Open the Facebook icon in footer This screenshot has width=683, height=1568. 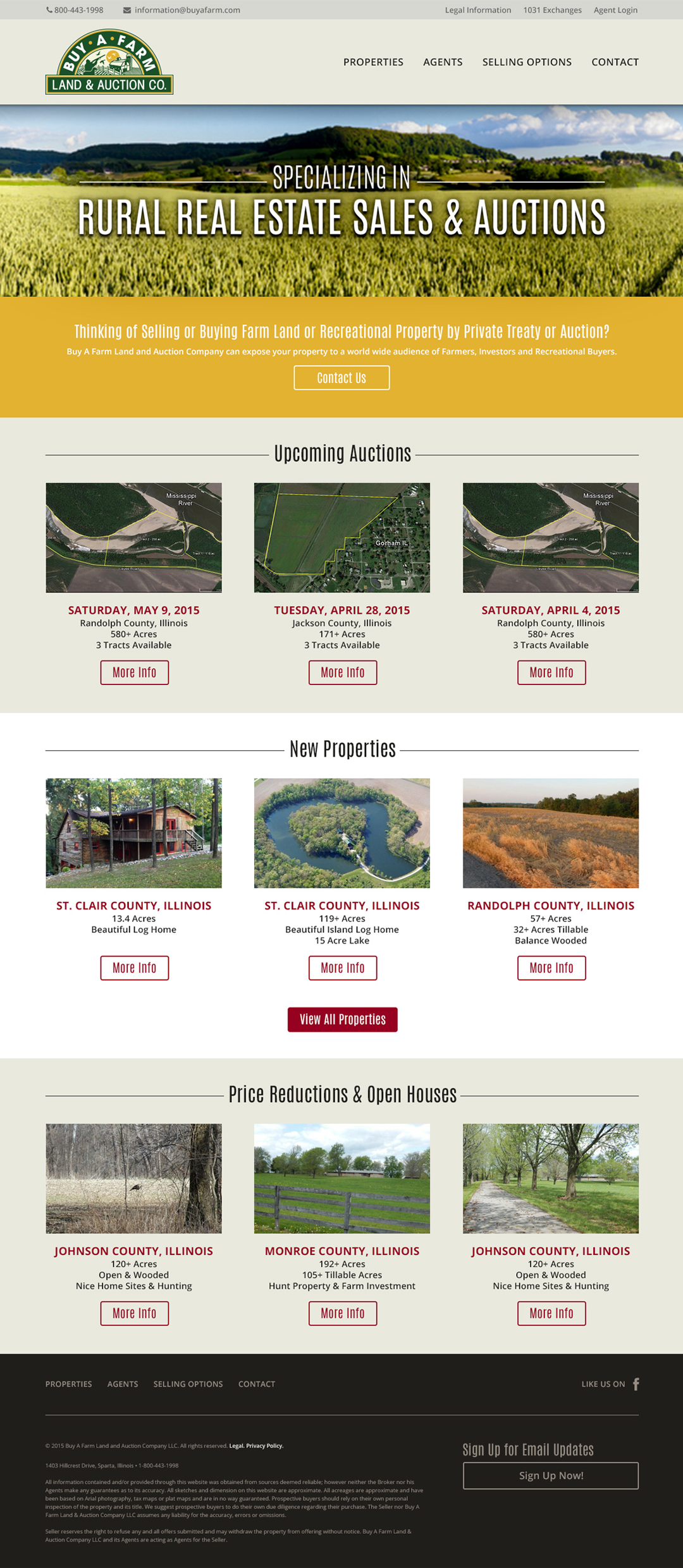tap(636, 1384)
